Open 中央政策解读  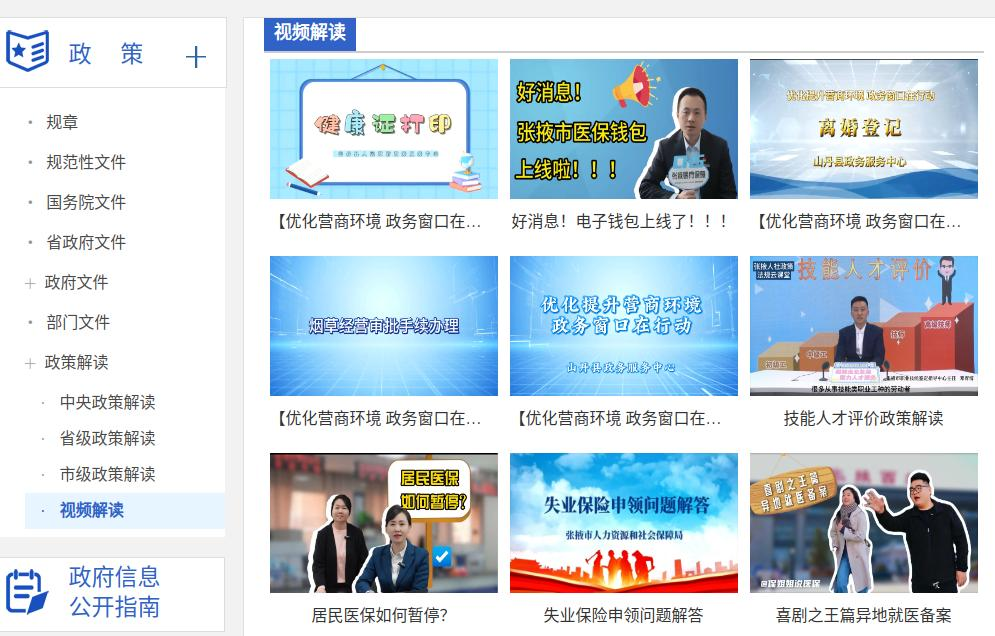[107, 402]
